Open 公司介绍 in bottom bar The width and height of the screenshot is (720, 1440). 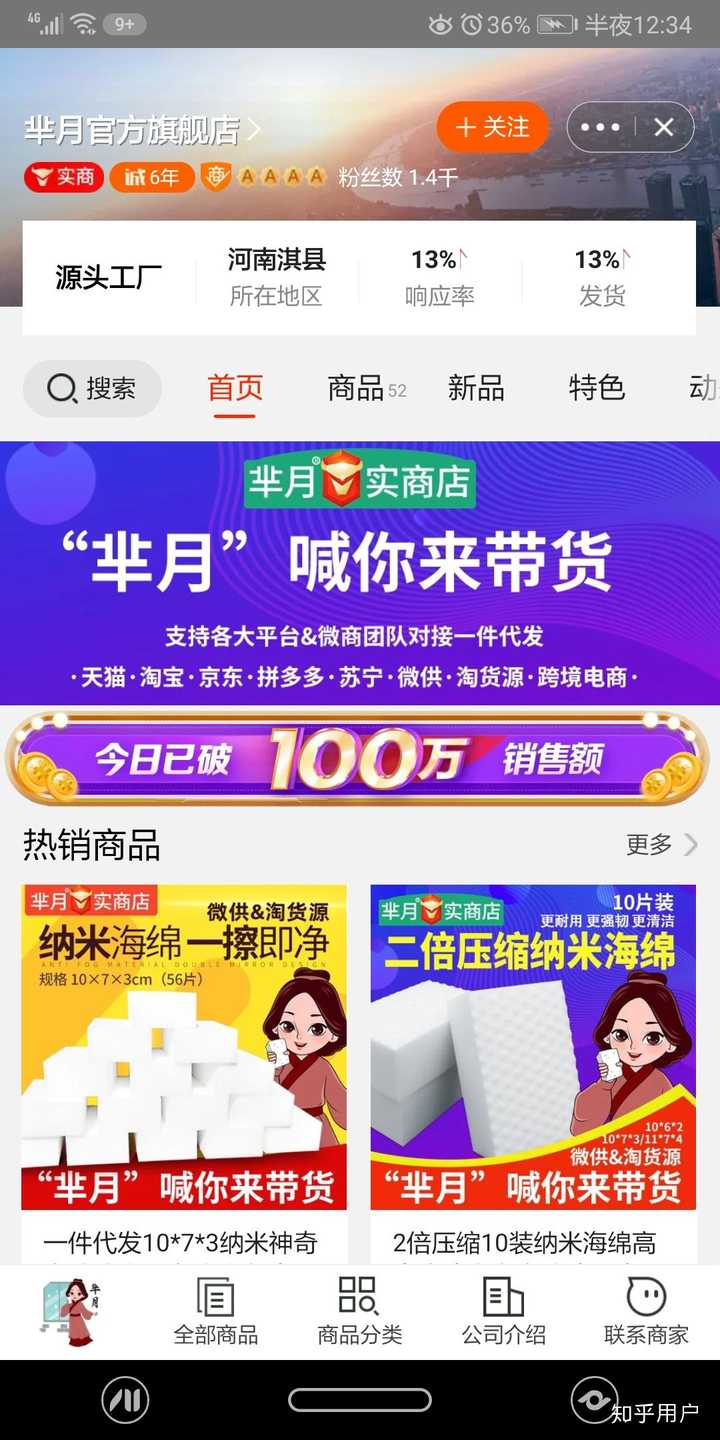pyautogui.click(x=503, y=1311)
